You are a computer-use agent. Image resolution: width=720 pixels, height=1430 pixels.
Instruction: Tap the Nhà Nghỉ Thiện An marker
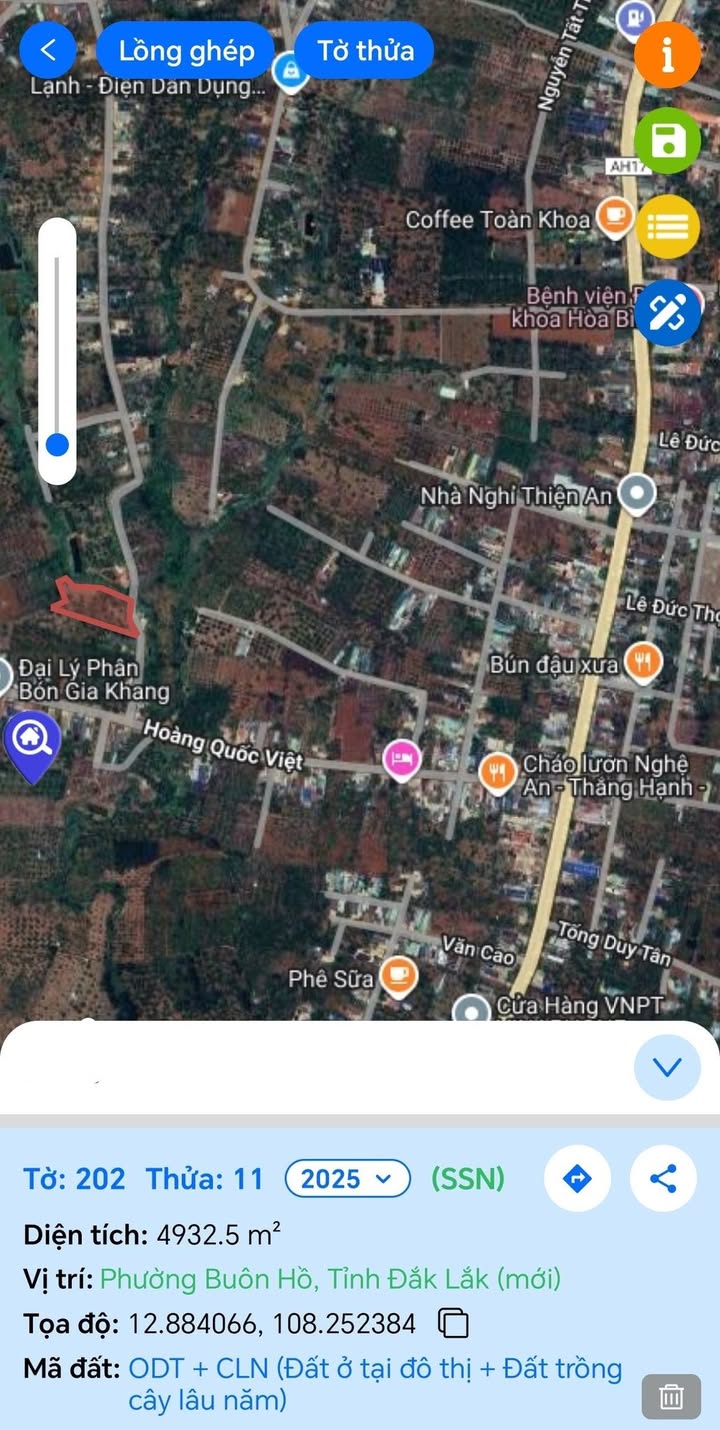tap(636, 493)
